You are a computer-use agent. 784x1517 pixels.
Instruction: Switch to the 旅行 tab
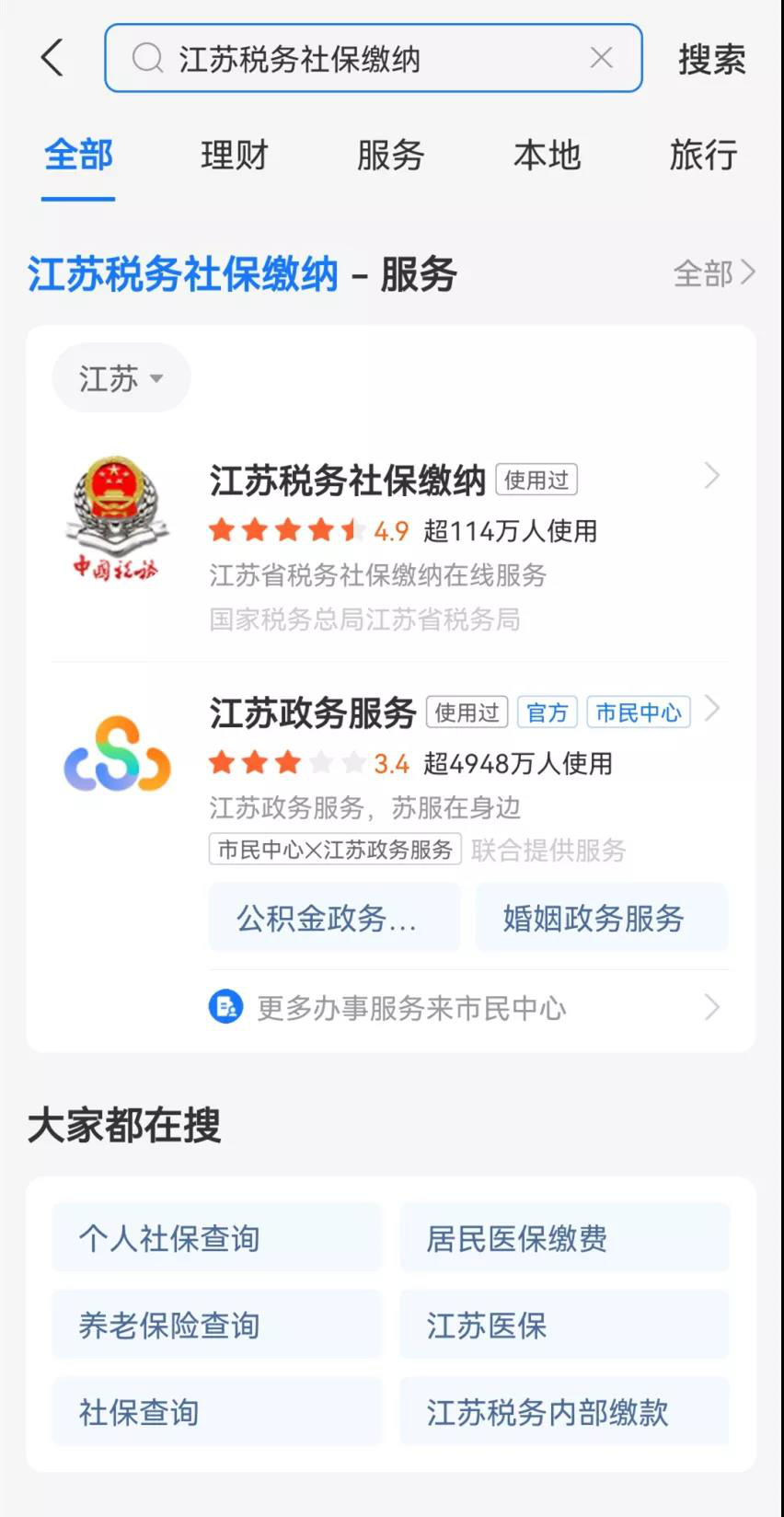(x=703, y=155)
